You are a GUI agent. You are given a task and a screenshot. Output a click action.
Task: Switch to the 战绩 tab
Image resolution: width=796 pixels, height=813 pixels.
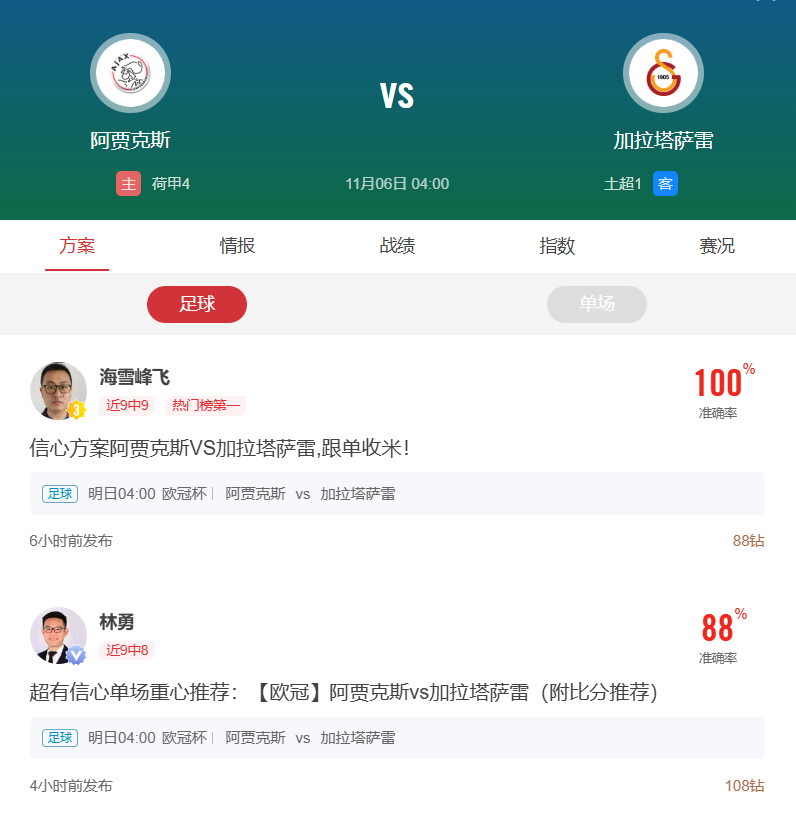point(397,246)
